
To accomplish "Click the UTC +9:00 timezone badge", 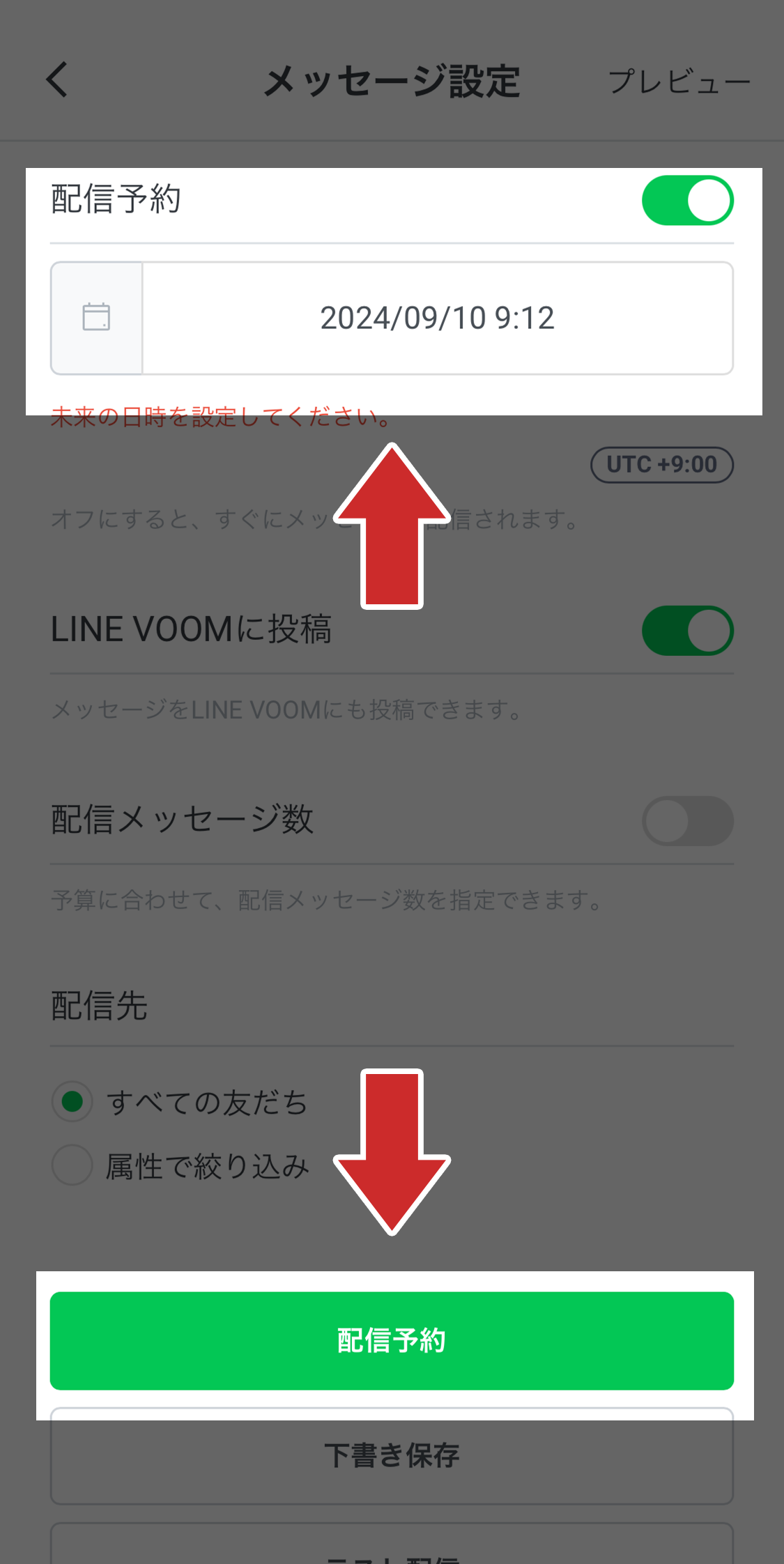I will tap(661, 464).
